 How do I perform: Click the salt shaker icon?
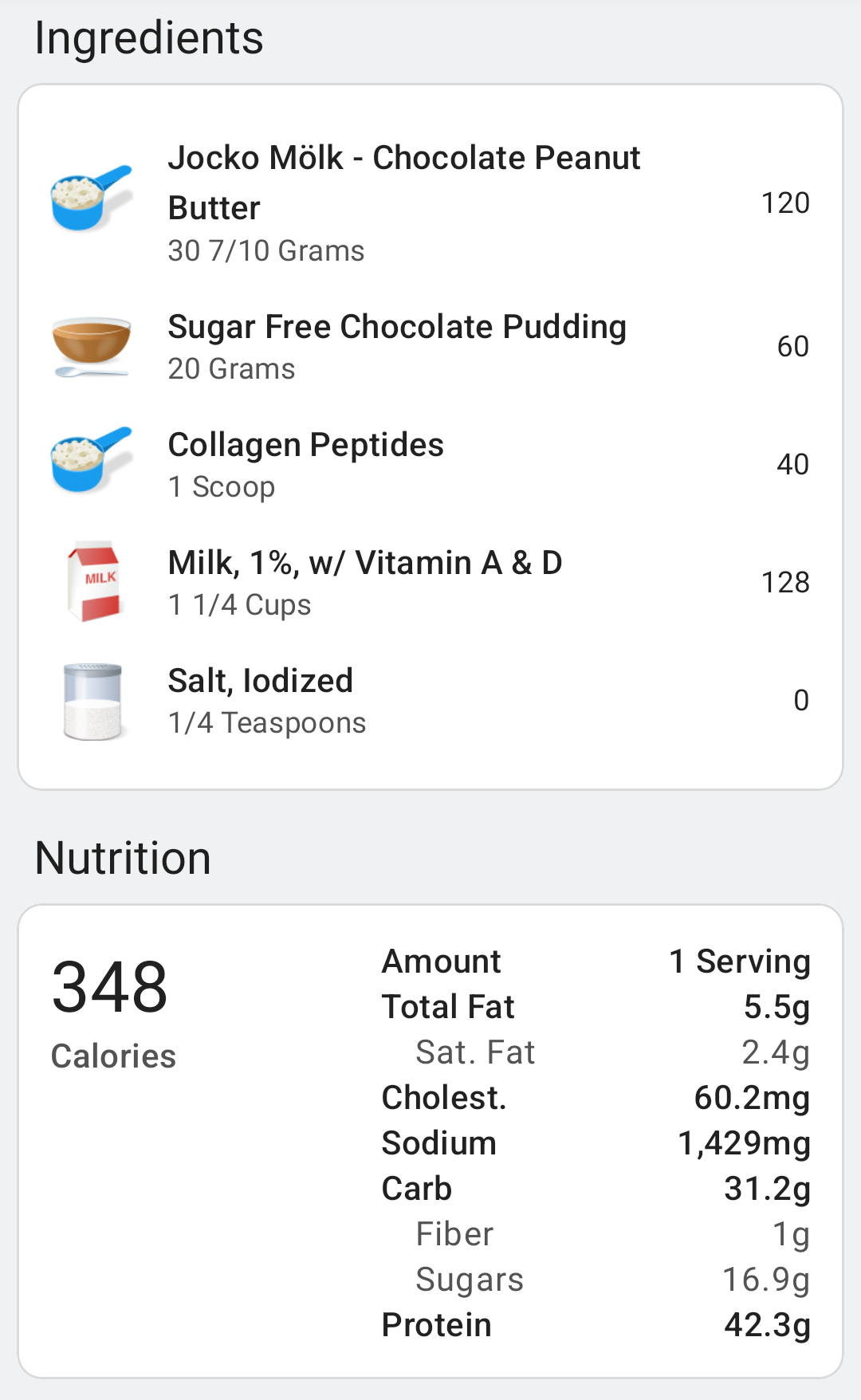[92, 698]
